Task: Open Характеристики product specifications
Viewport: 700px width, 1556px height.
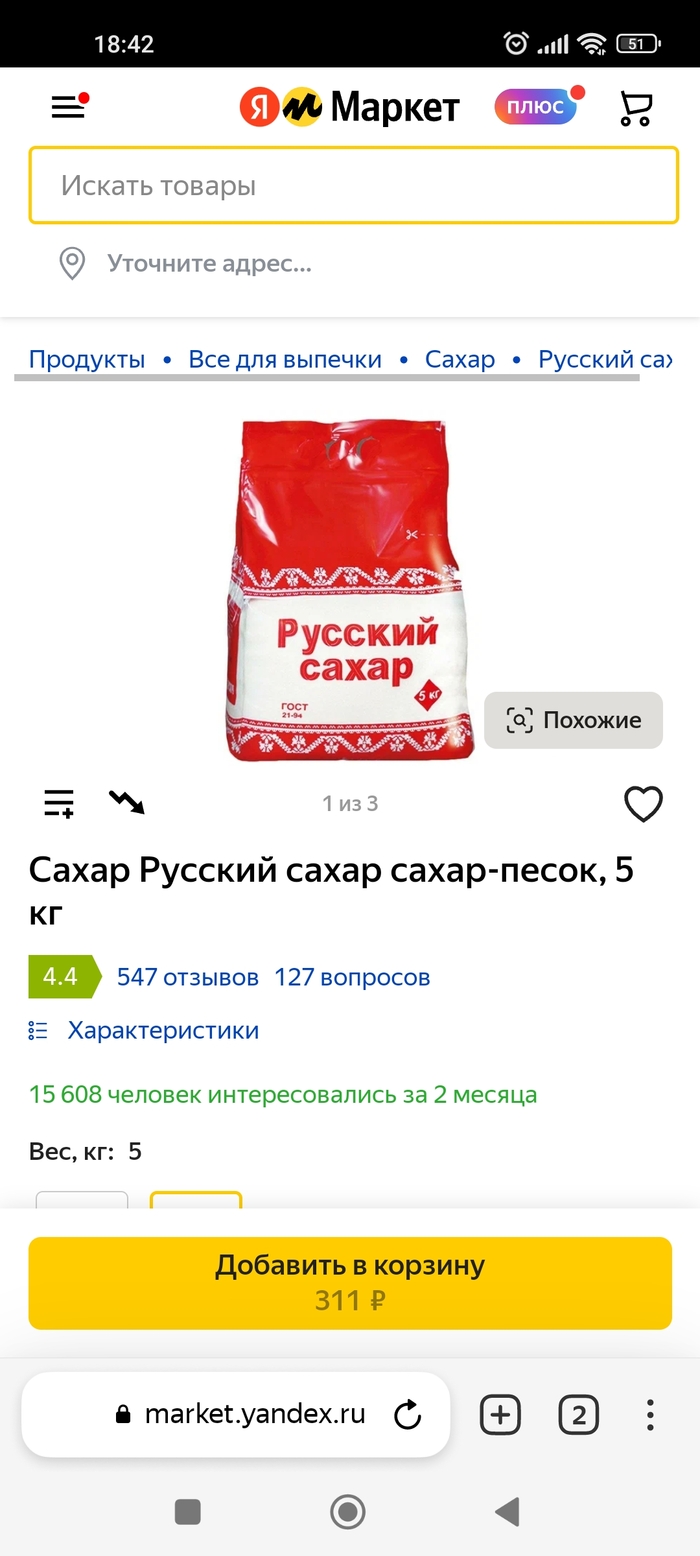Action: tap(162, 1031)
